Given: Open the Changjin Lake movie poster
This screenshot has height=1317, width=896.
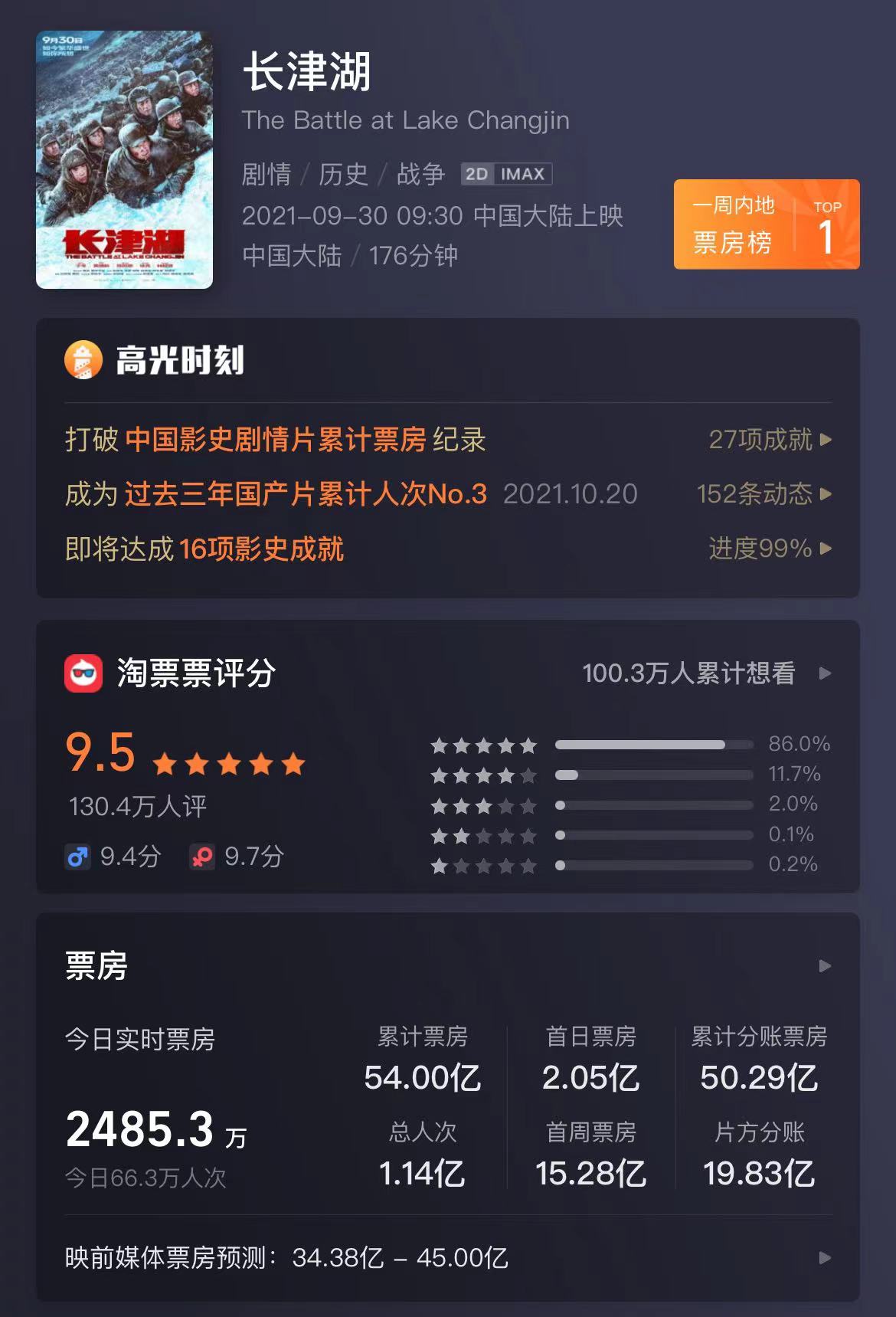Looking at the screenshot, I should (124, 159).
